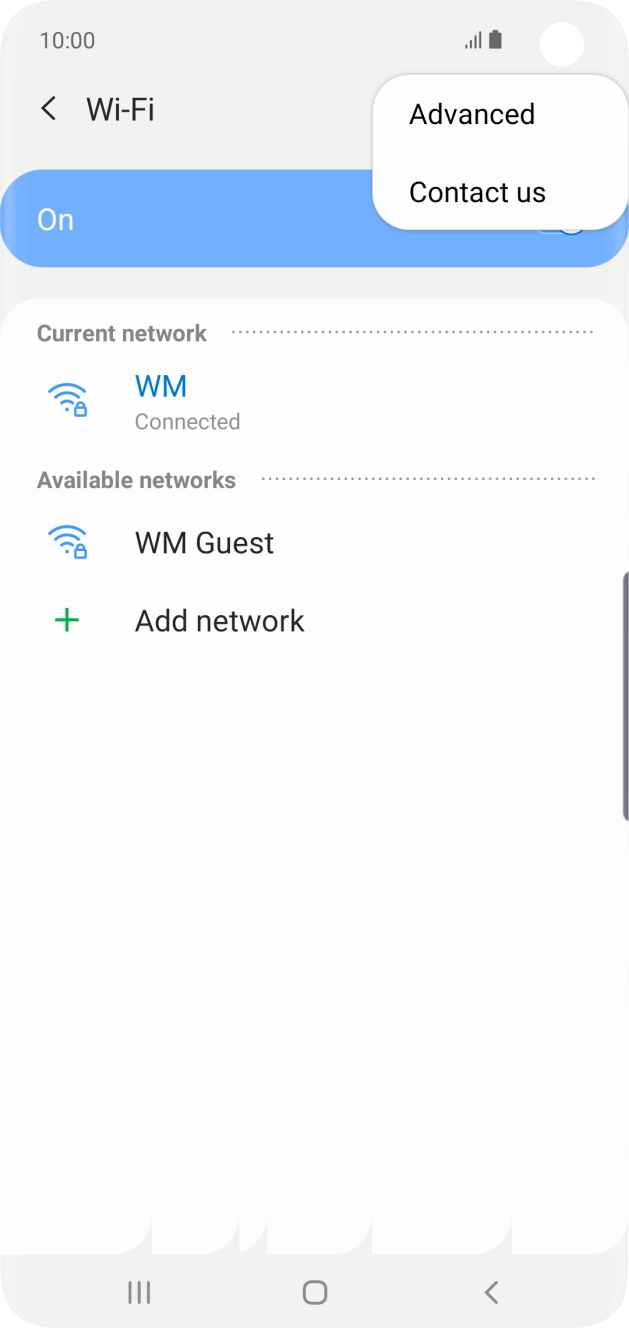Open the connected WM network

tap(161, 401)
